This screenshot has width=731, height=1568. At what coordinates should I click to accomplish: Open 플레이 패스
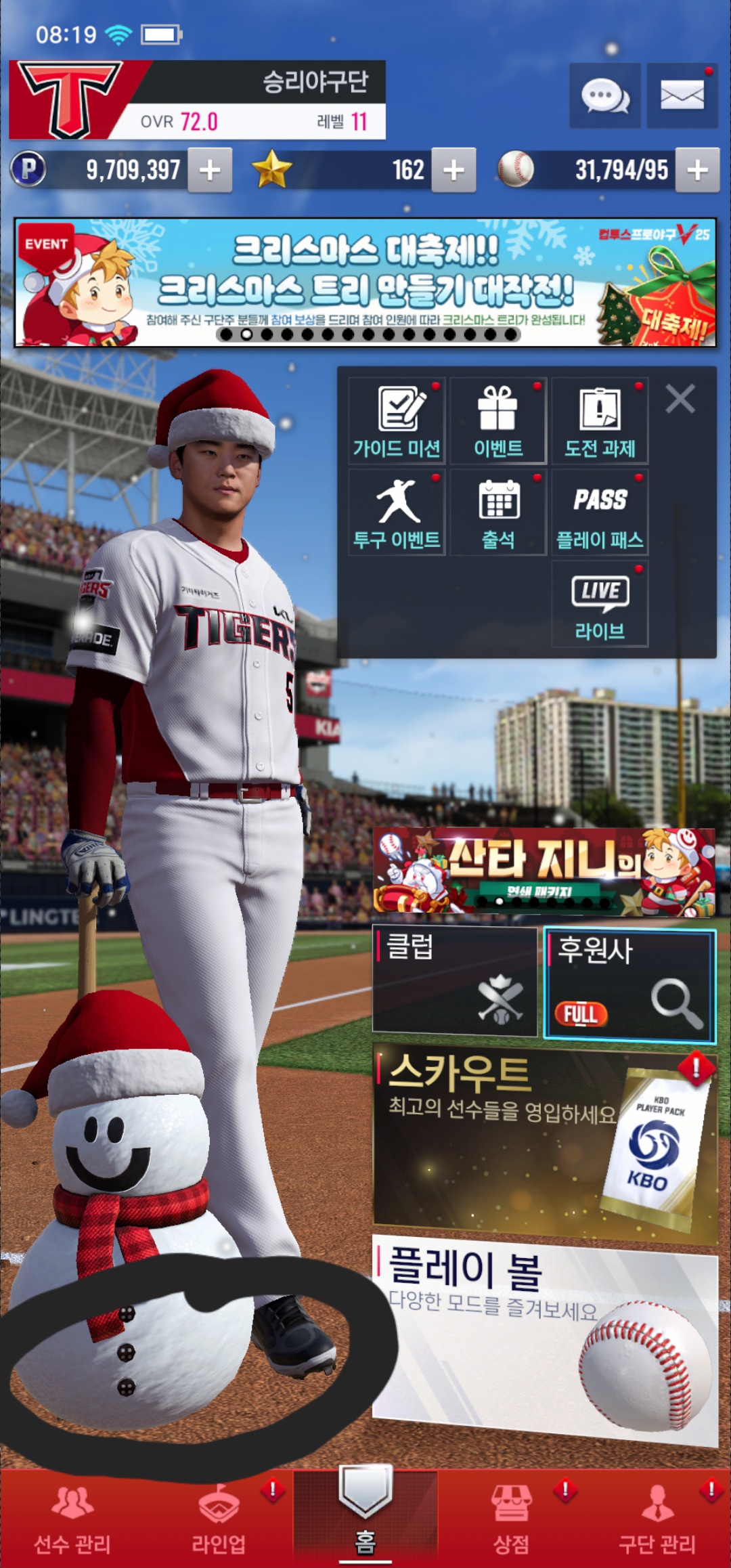[x=600, y=513]
